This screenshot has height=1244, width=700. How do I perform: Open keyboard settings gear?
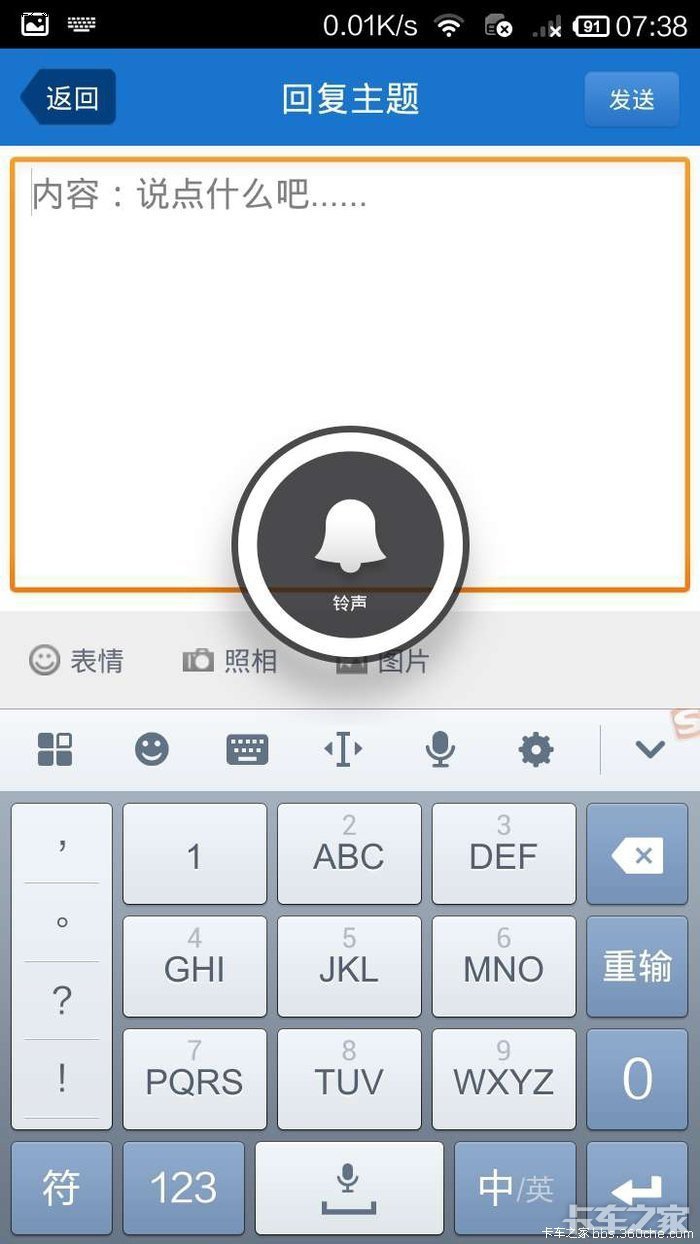click(536, 749)
